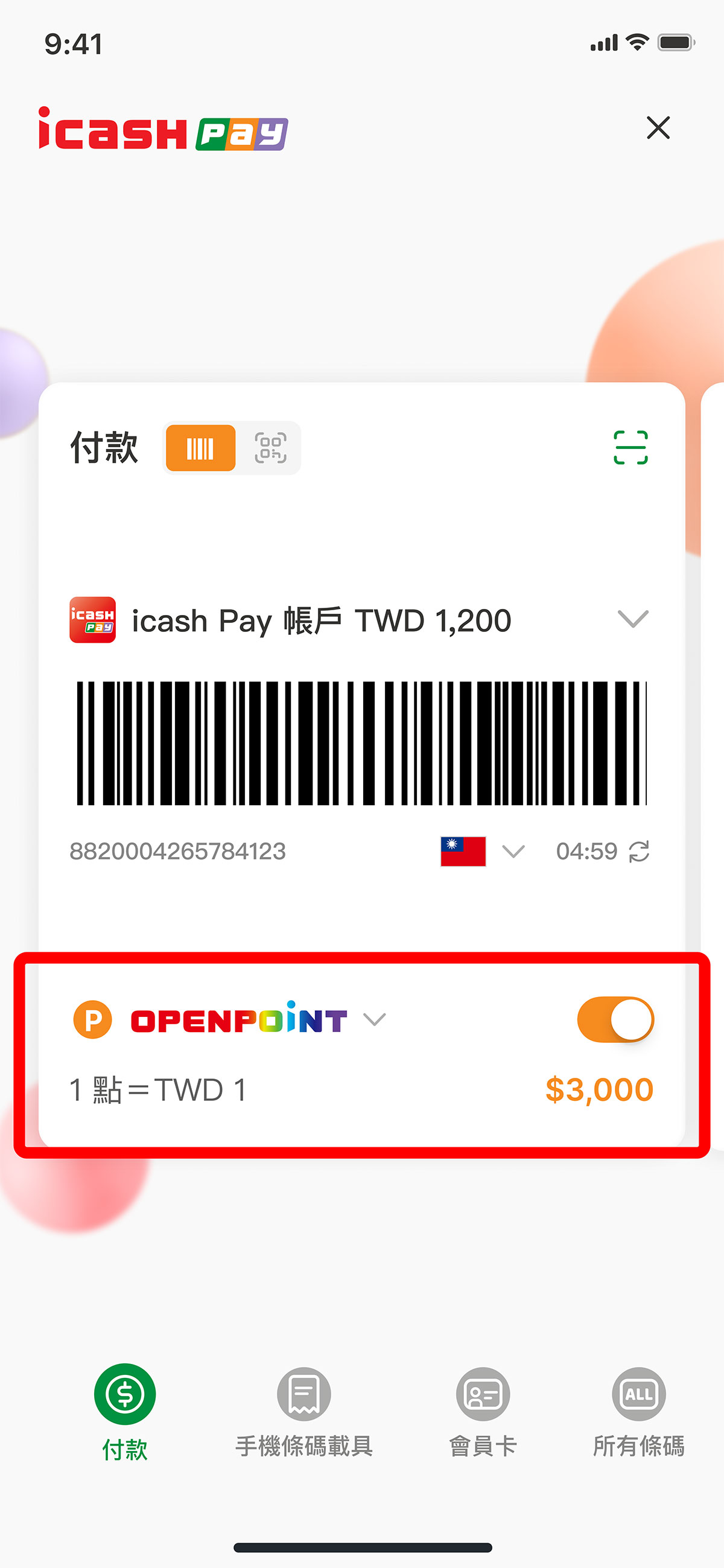This screenshot has height=1568, width=724.
Task: Close the icash Pay payment screen
Action: [x=658, y=128]
